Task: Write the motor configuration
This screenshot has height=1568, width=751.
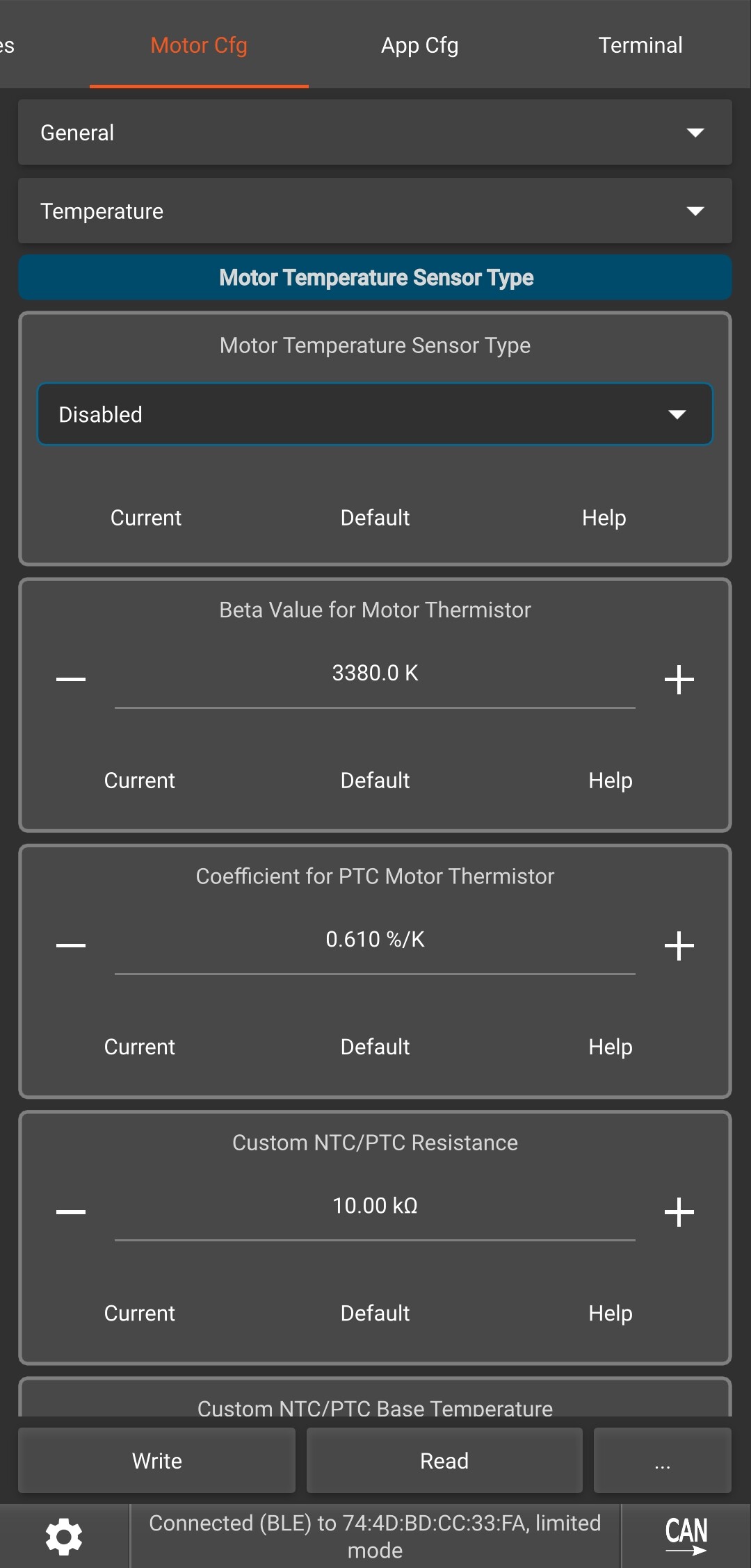Action: (x=157, y=1461)
